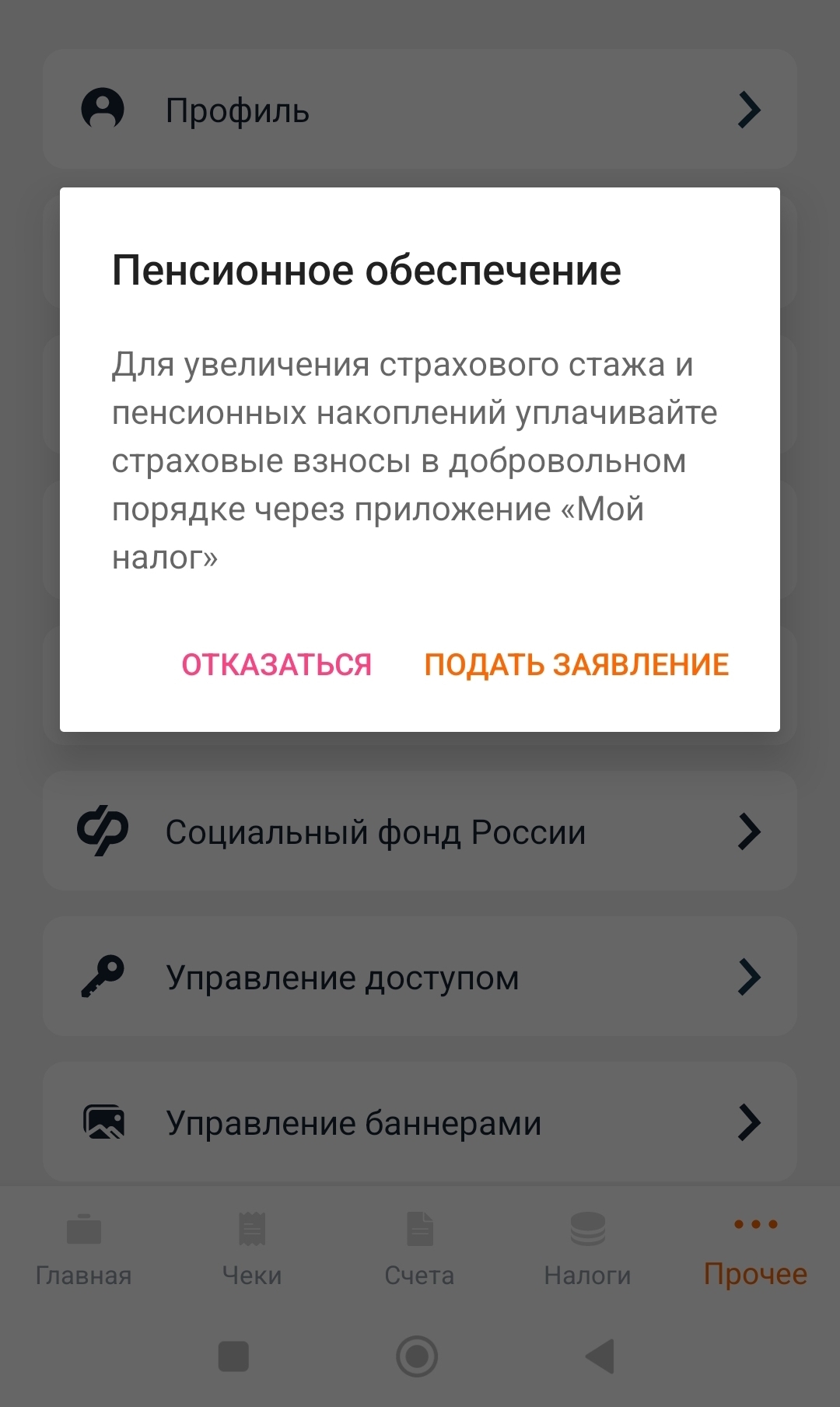This screenshot has height=1407, width=840.
Task: Open Управление доступом settings
Action: [x=420, y=977]
